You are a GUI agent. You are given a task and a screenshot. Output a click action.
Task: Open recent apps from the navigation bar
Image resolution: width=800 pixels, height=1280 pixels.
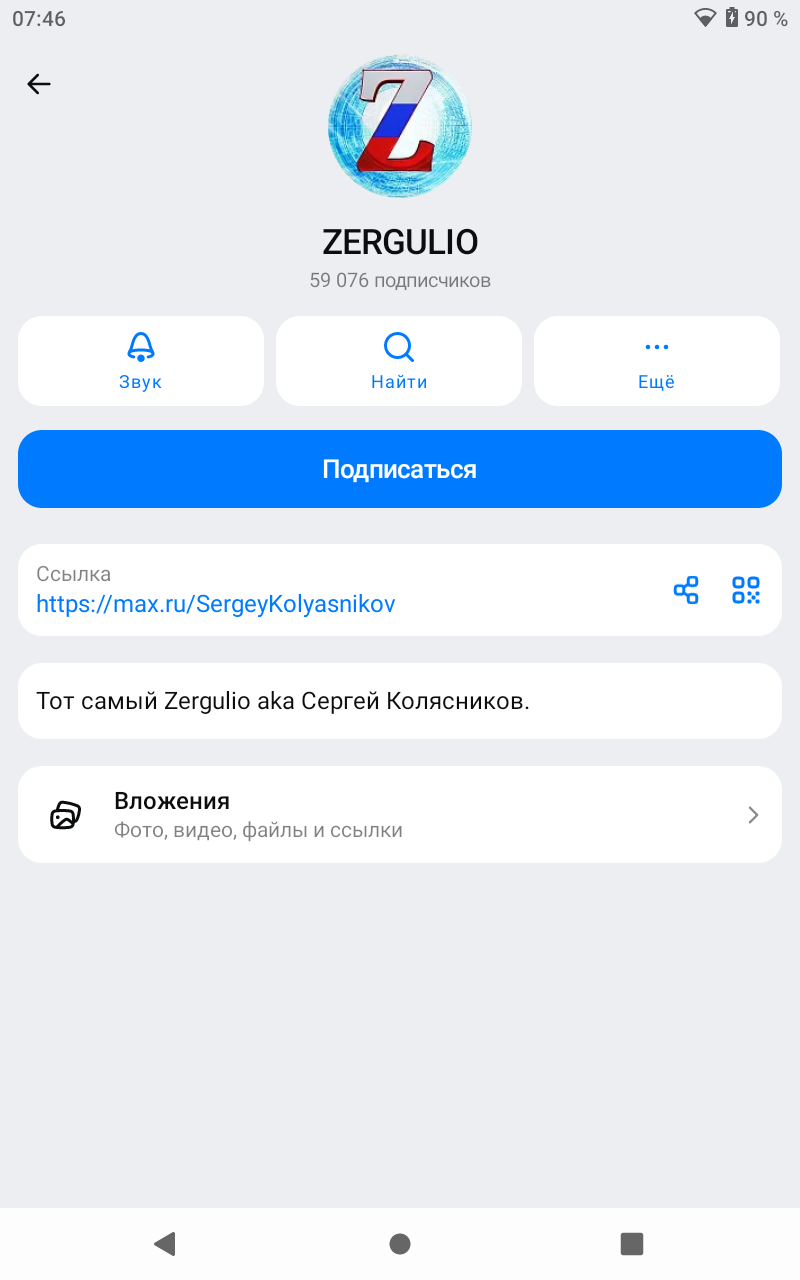point(631,1243)
